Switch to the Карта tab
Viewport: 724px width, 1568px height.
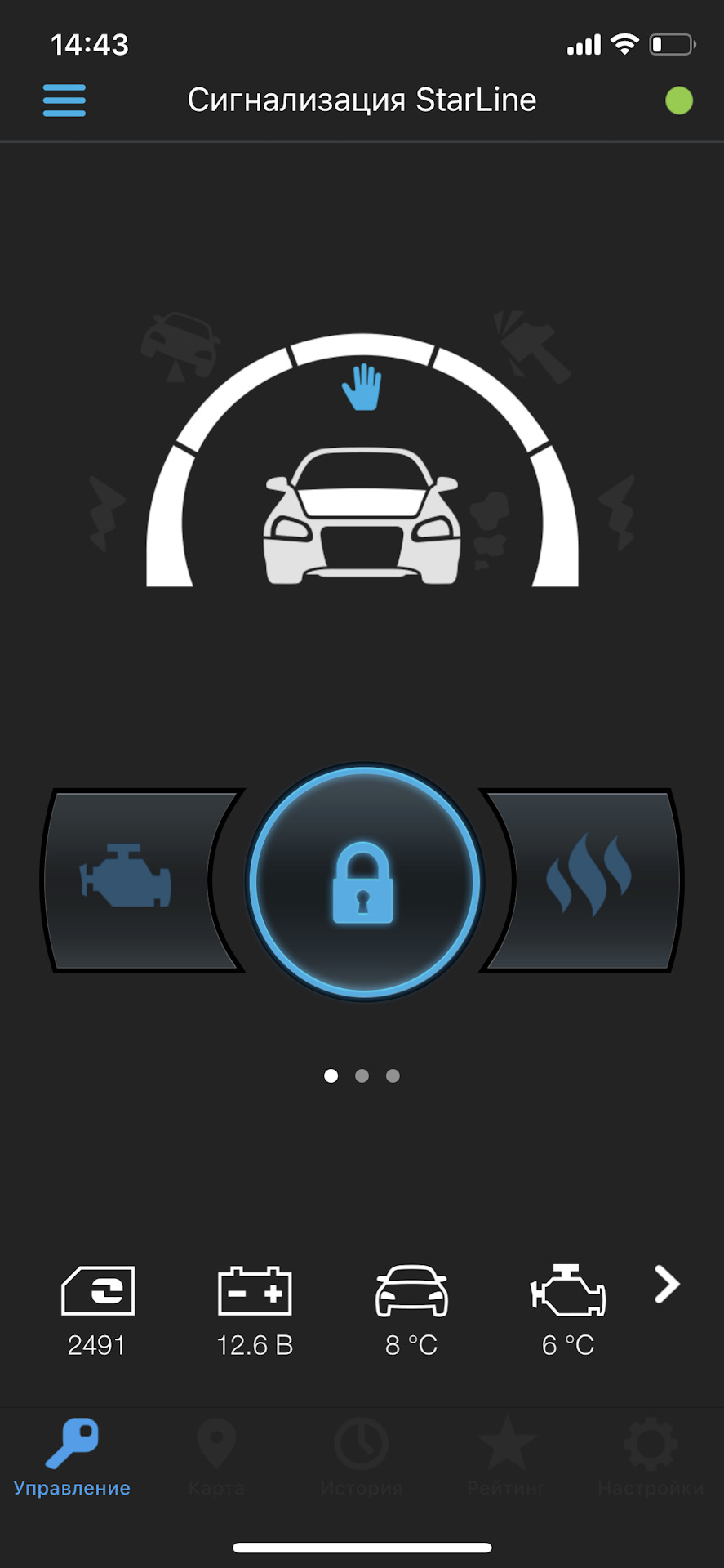pyautogui.click(x=216, y=1458)
